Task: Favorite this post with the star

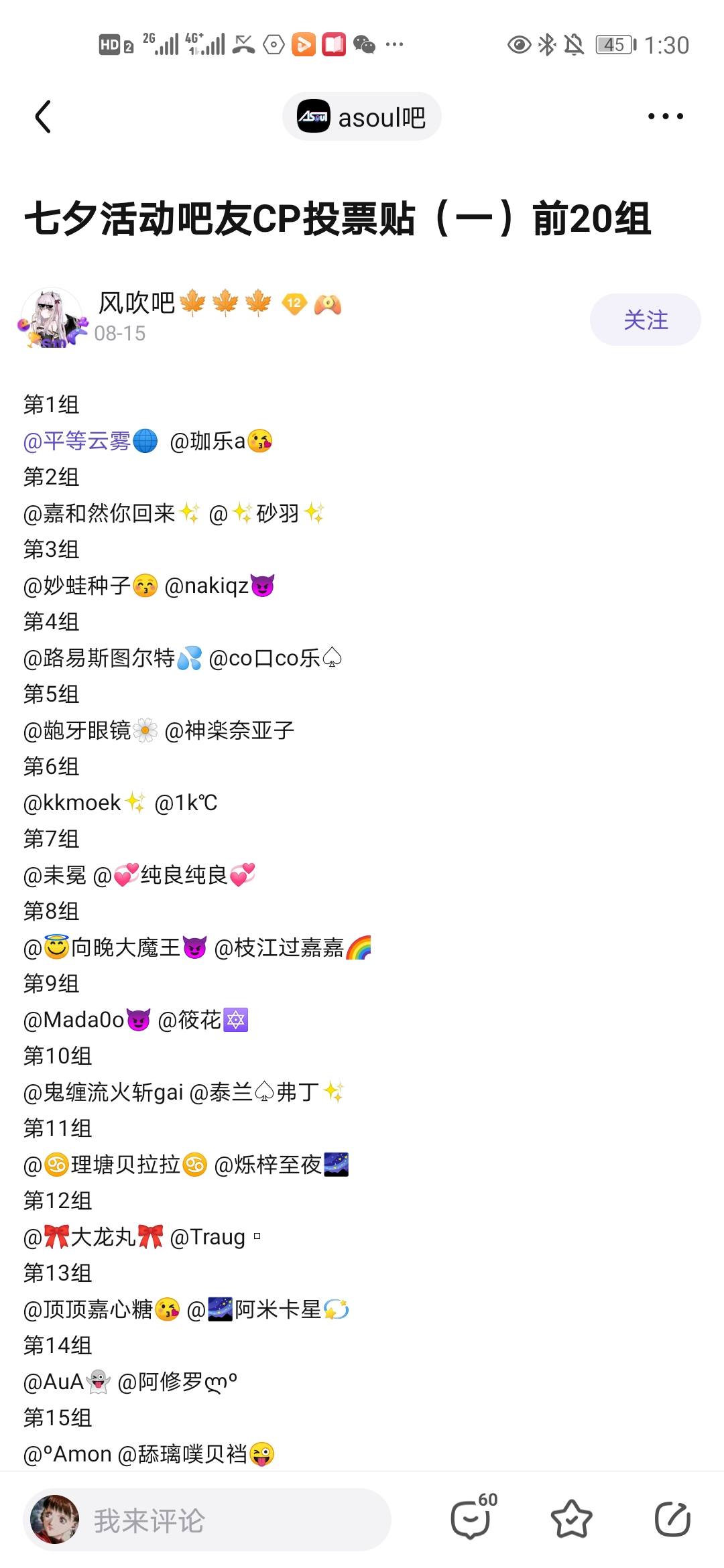Action: click(571, 1518)
